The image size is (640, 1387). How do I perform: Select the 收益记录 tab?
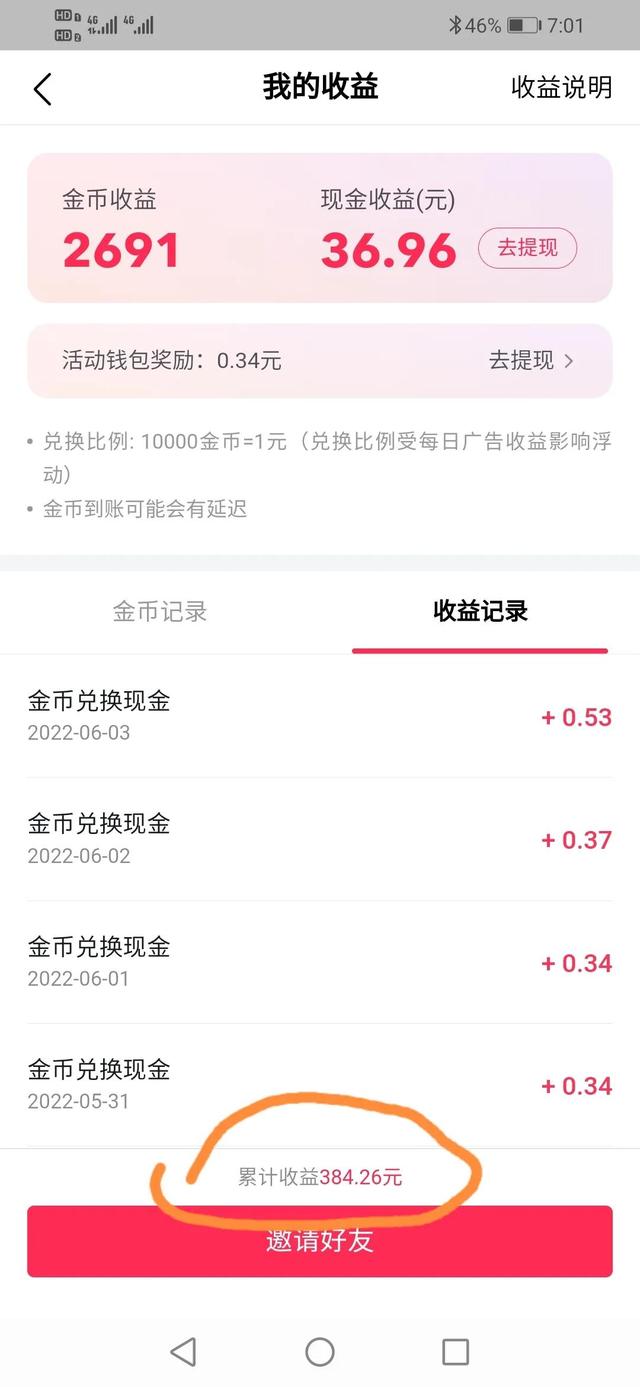coord(480,612)
